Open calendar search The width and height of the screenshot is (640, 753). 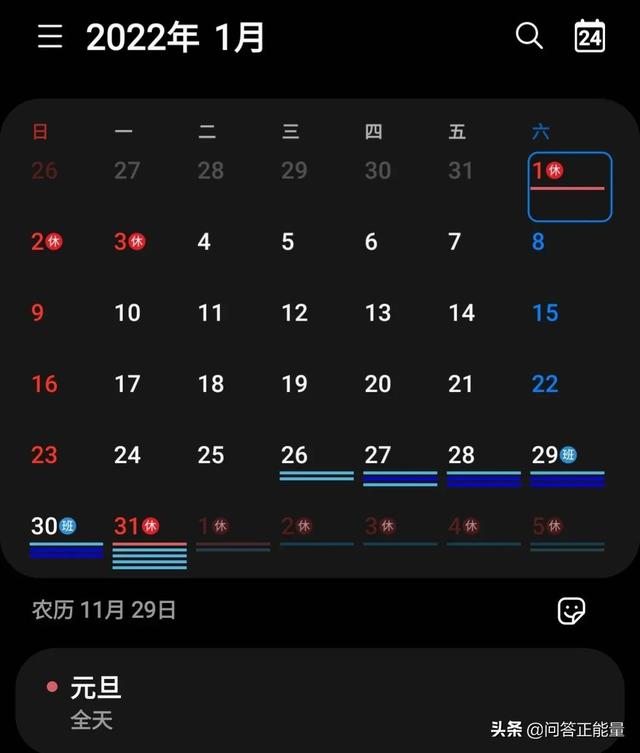(529, 37)
